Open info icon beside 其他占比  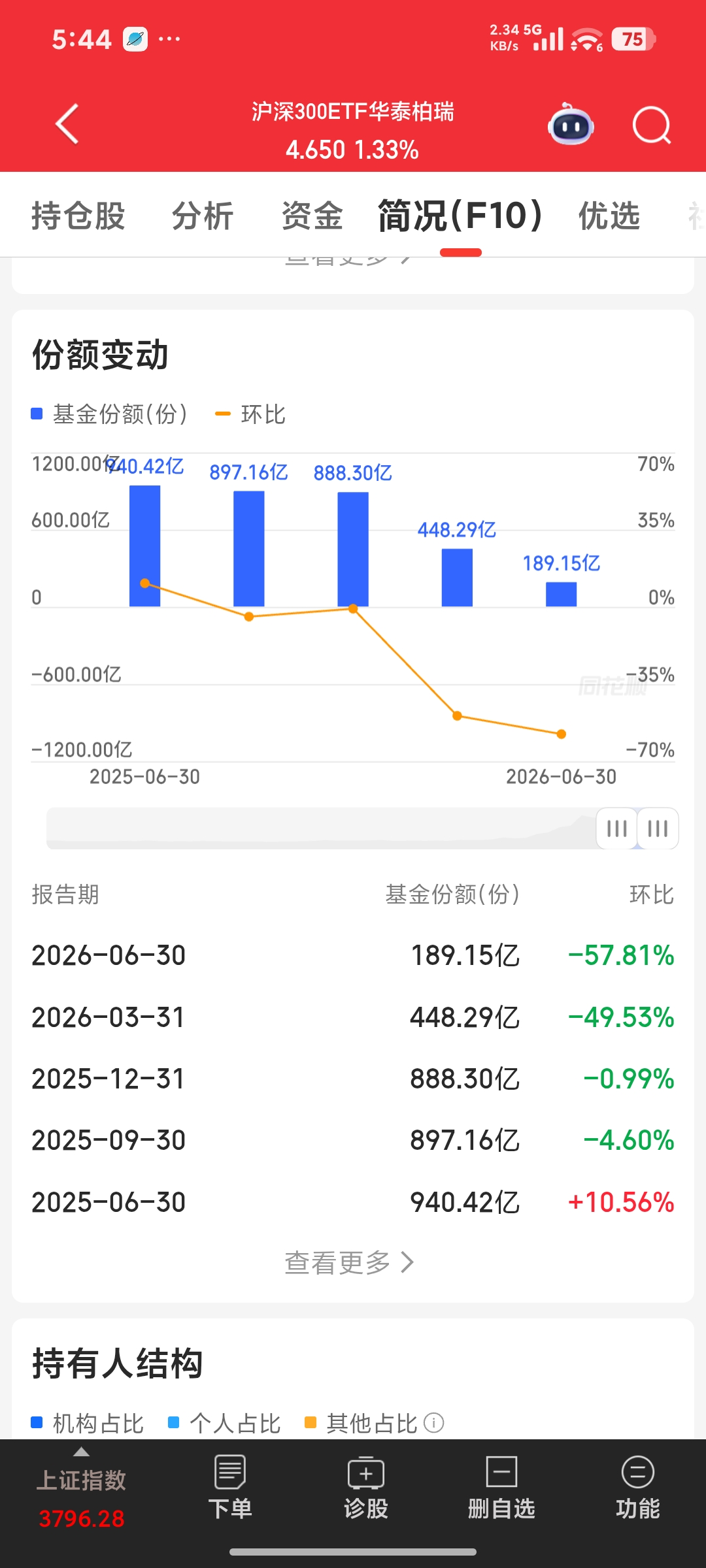tap(434, 1422)
